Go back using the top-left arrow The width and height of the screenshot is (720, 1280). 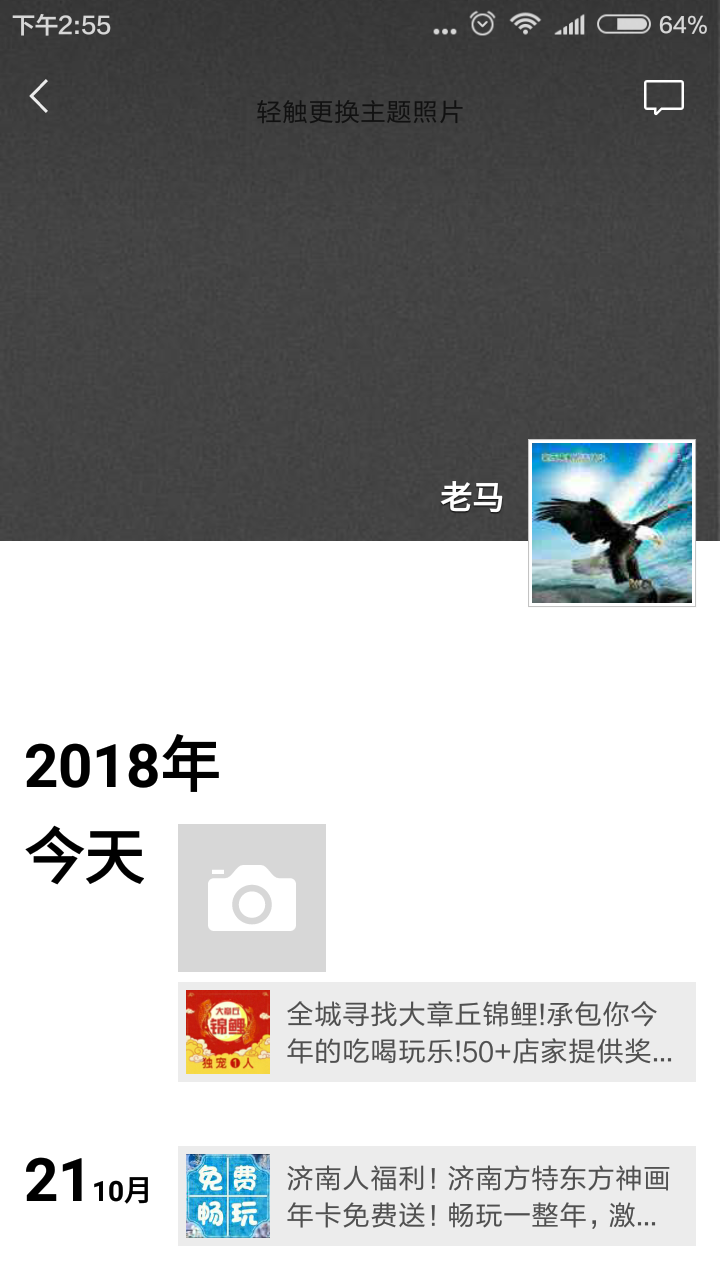(39, 97)
